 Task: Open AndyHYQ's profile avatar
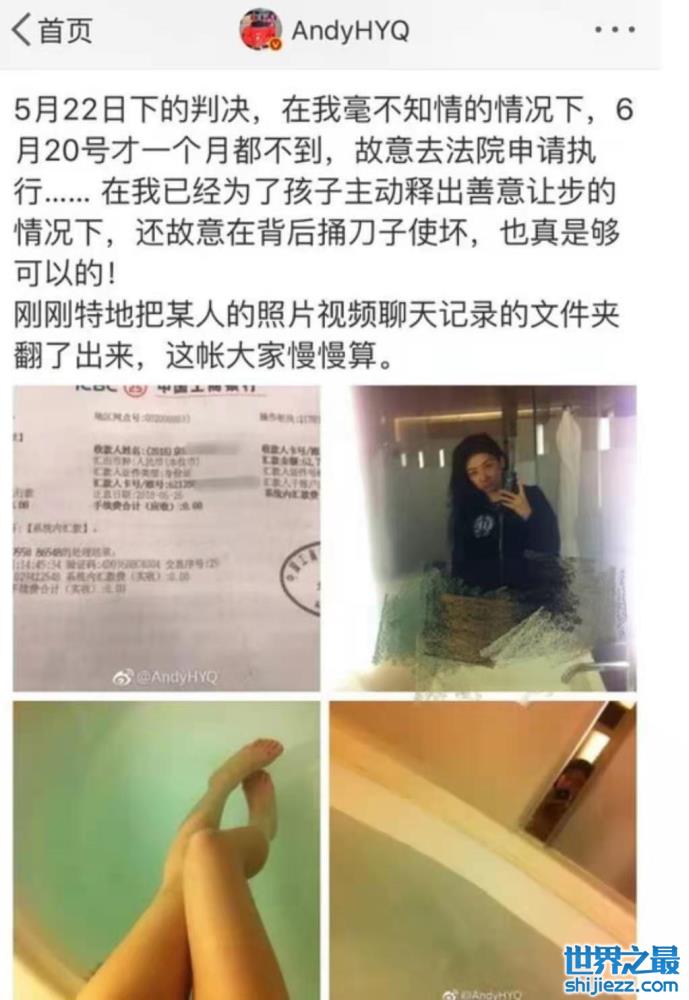[x=261, y=30]
